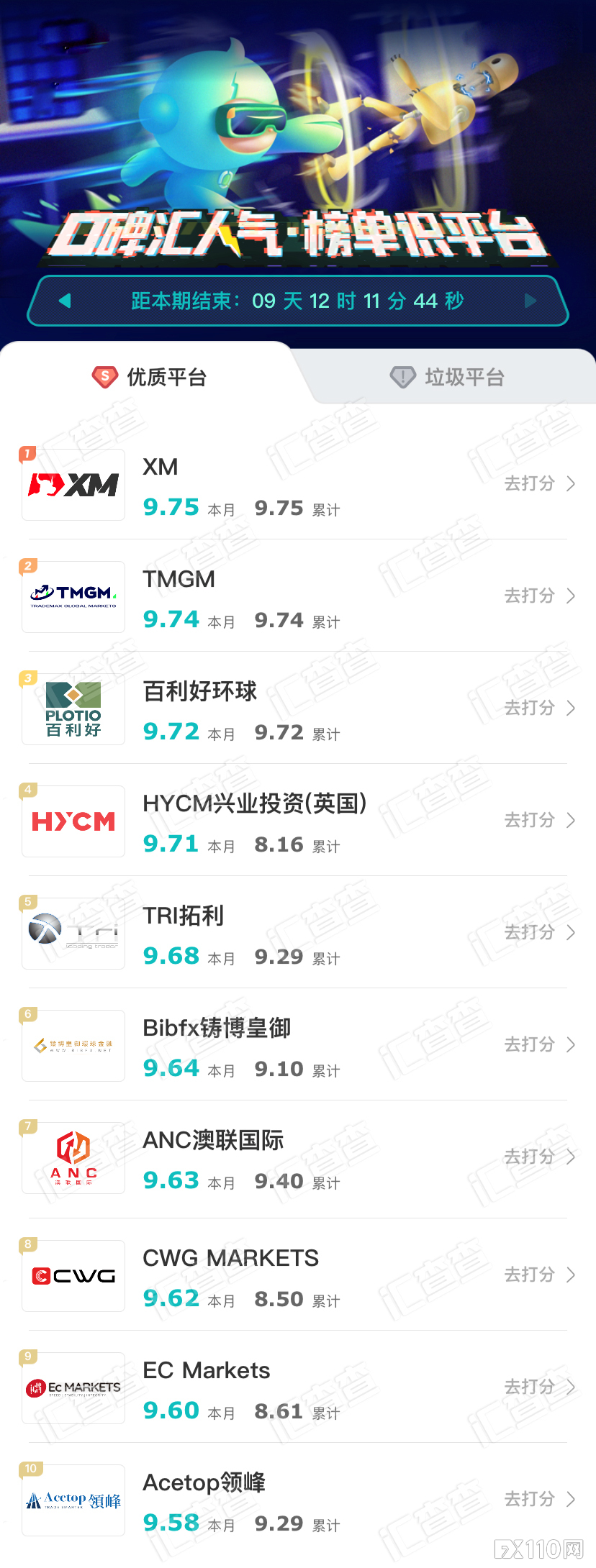
Task: Select the ANC澳联国际 logo
Action: (73, 1158)
